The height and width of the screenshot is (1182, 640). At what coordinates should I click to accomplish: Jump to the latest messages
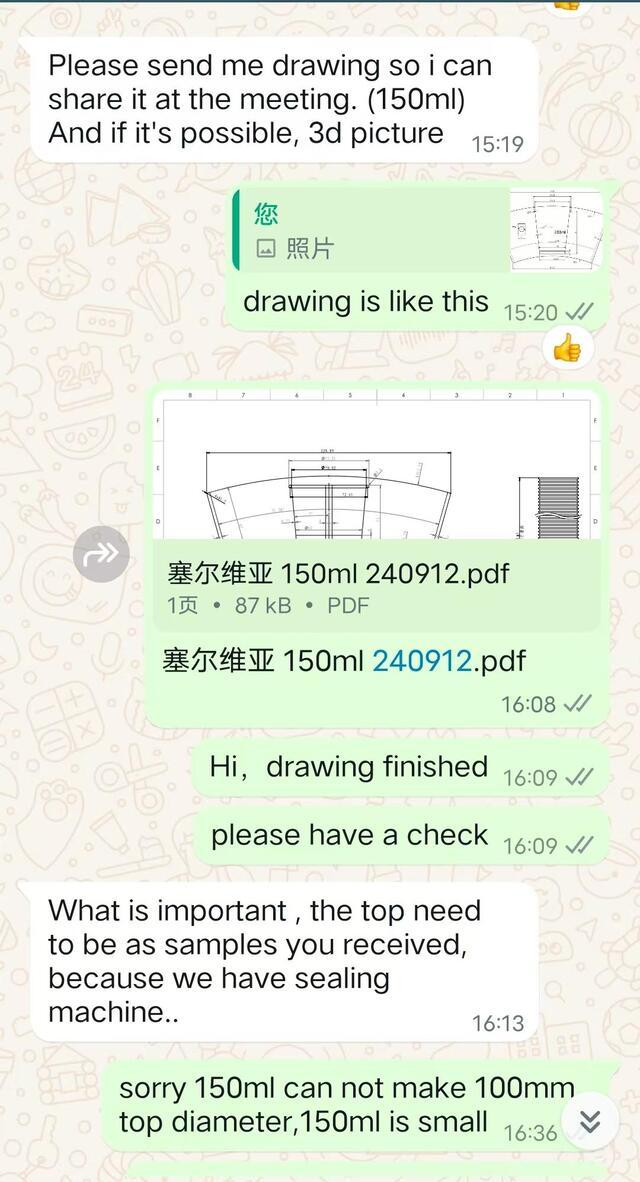coord(590,1122)
